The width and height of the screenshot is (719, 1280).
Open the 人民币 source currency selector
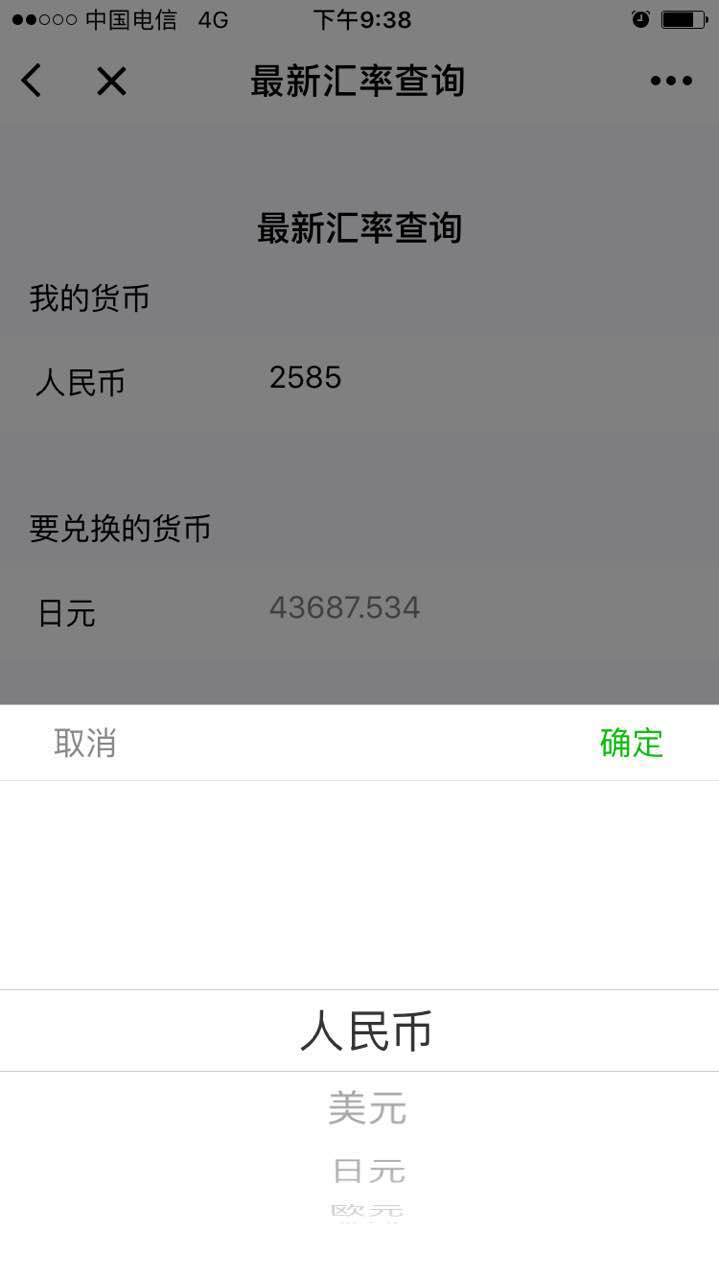80,383
